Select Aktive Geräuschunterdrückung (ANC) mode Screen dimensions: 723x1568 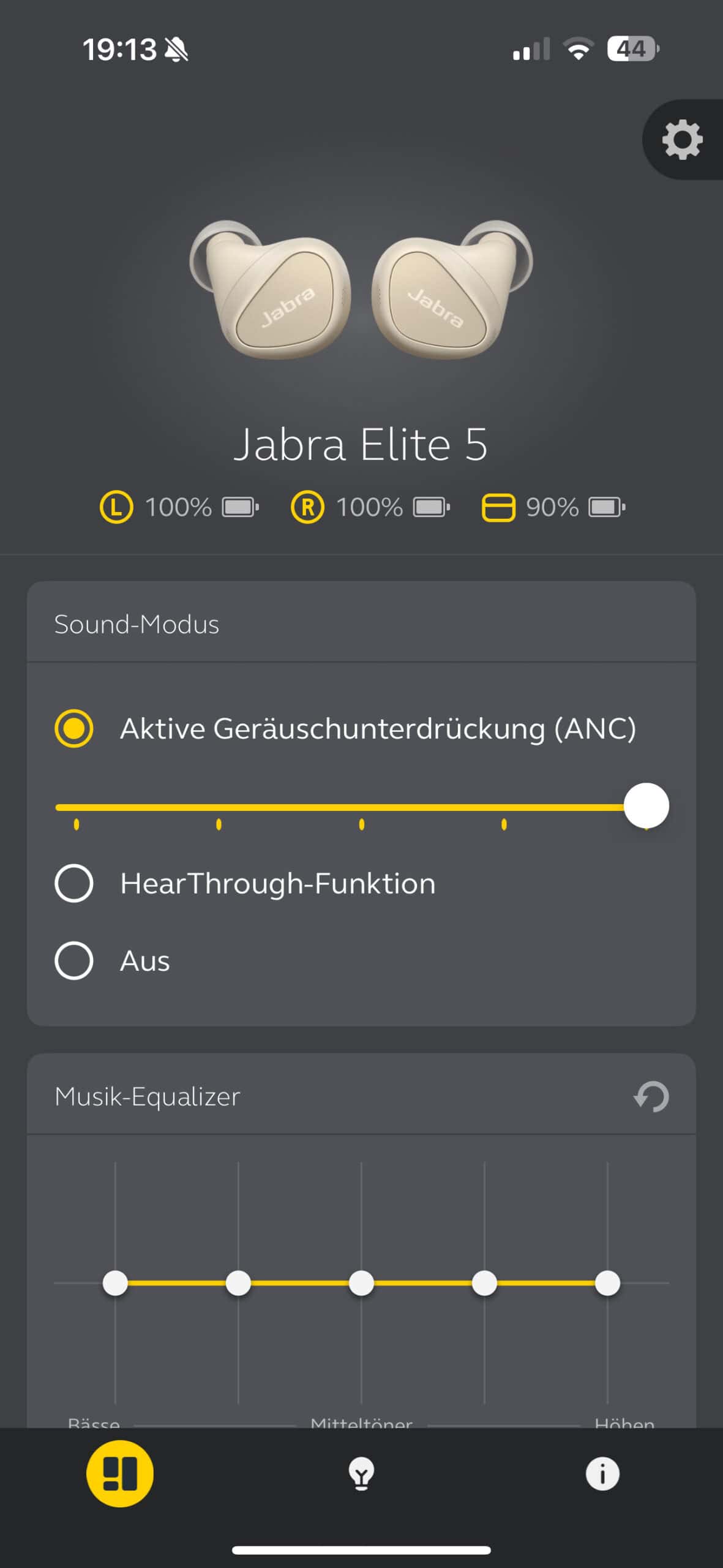coord(74,729)
